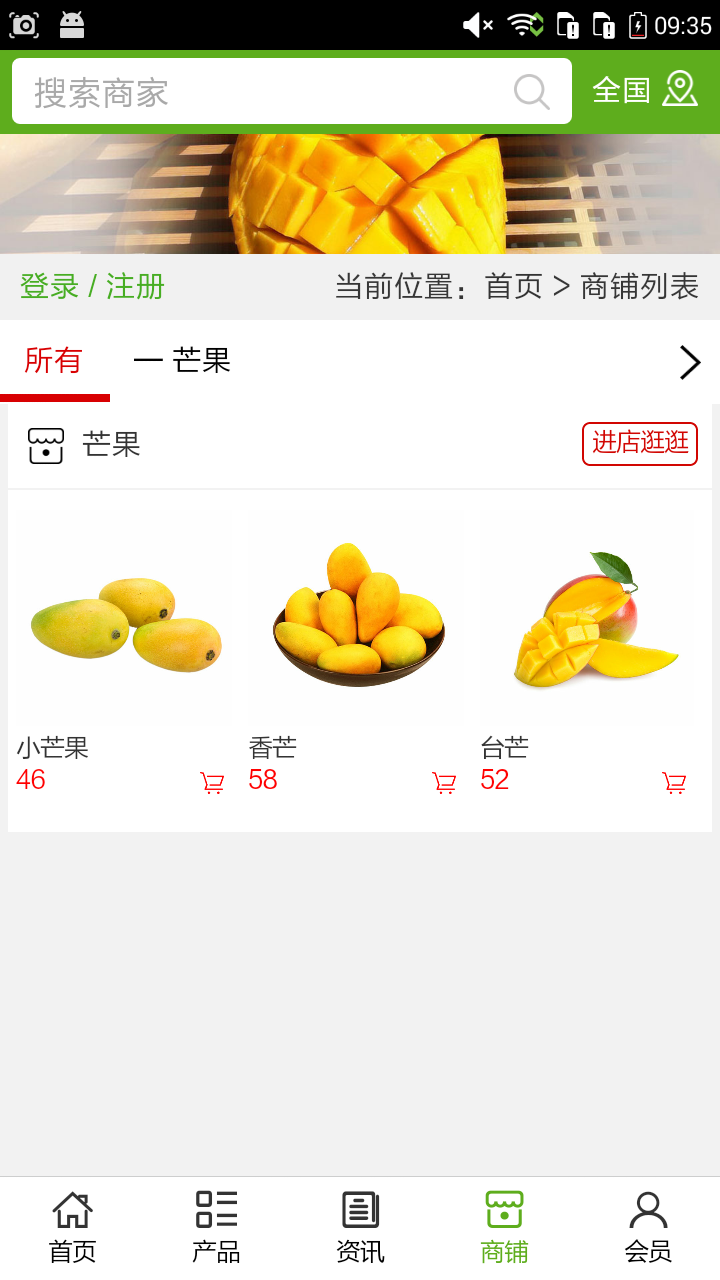Image resolution: width=720 pixels, height=1280 pixels.
Task: Expand more categories with the right arrow
Action: point(689,362)
